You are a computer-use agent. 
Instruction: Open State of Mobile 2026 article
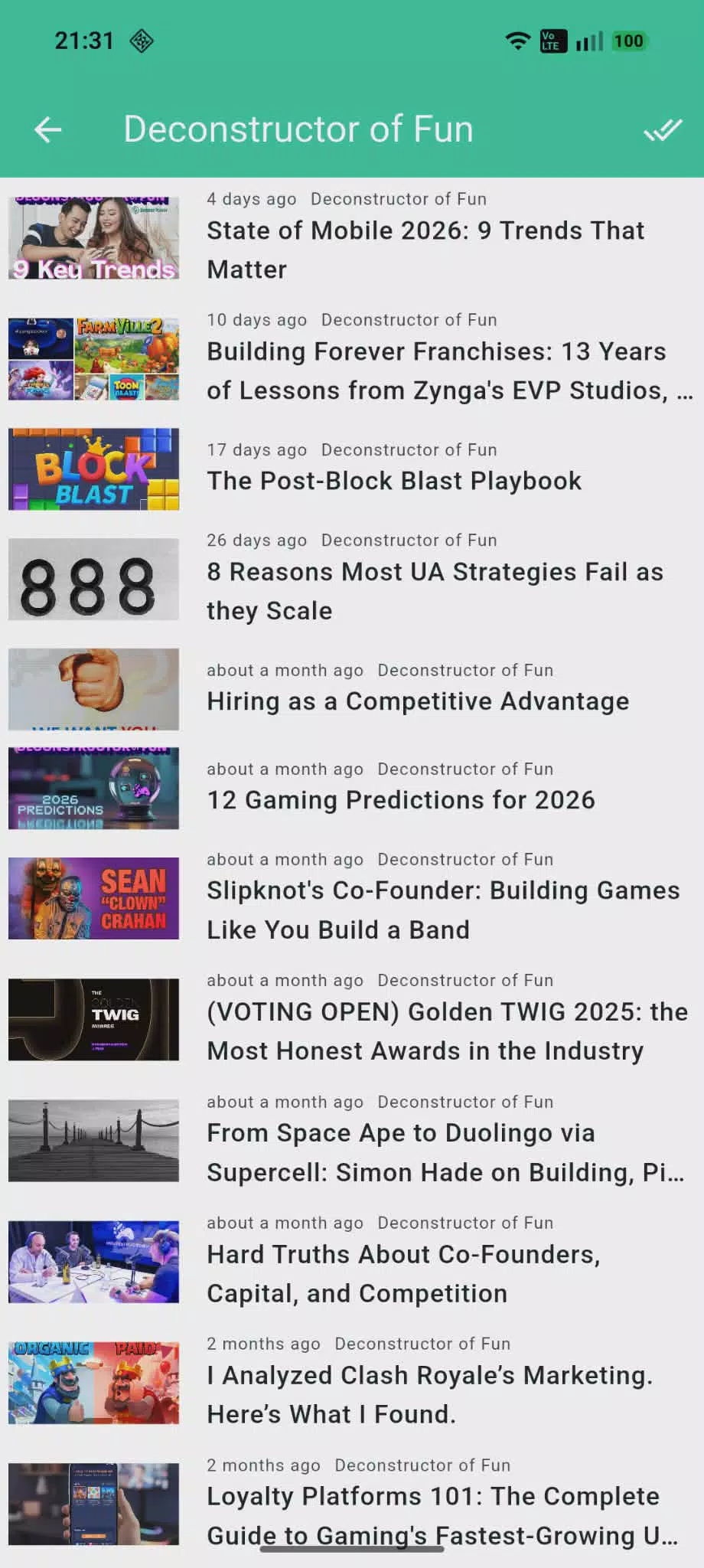(x=352, y=238)
